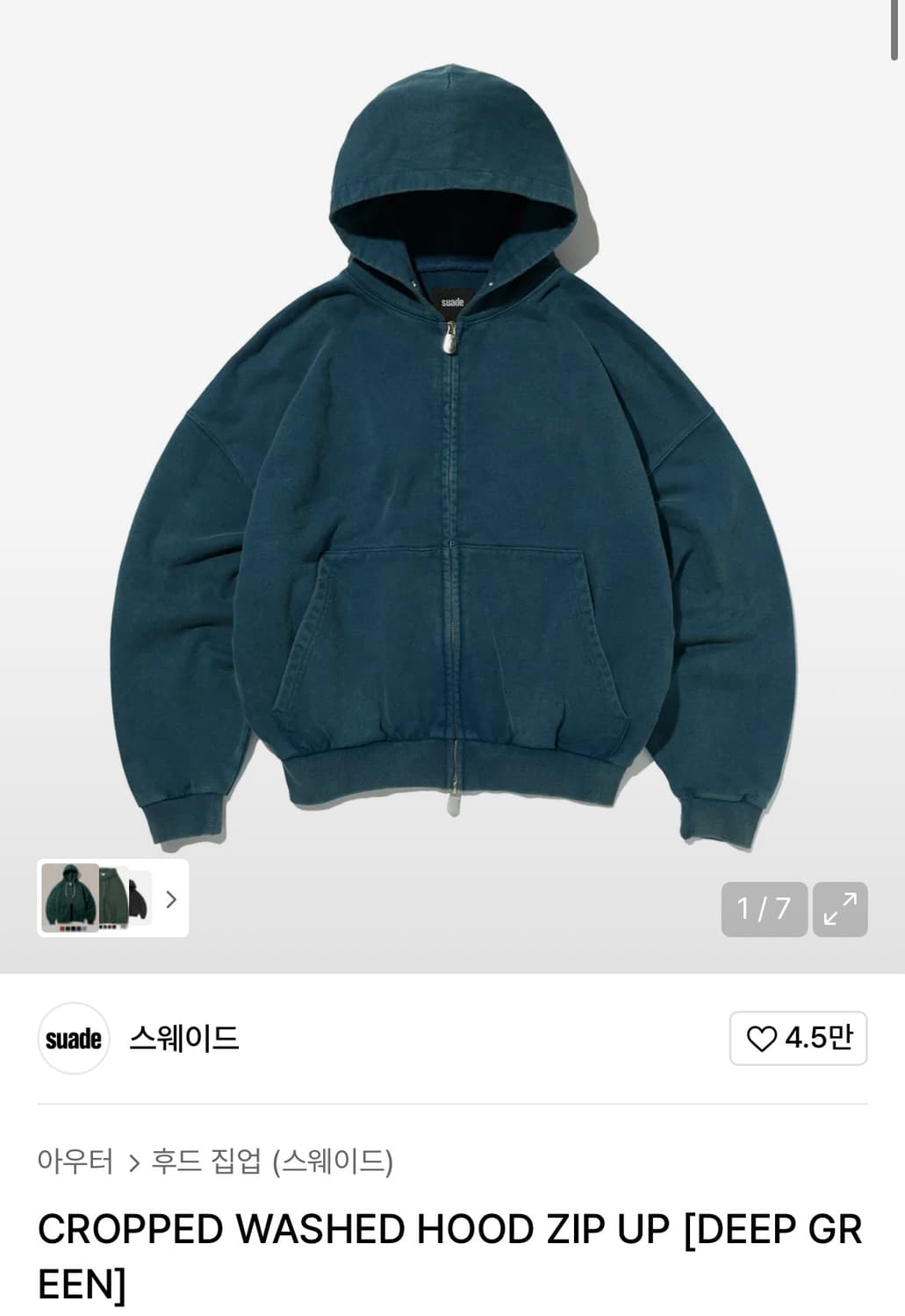Tap the heart to like this item
The image size is (905, 1316).
pos(761,1039)
